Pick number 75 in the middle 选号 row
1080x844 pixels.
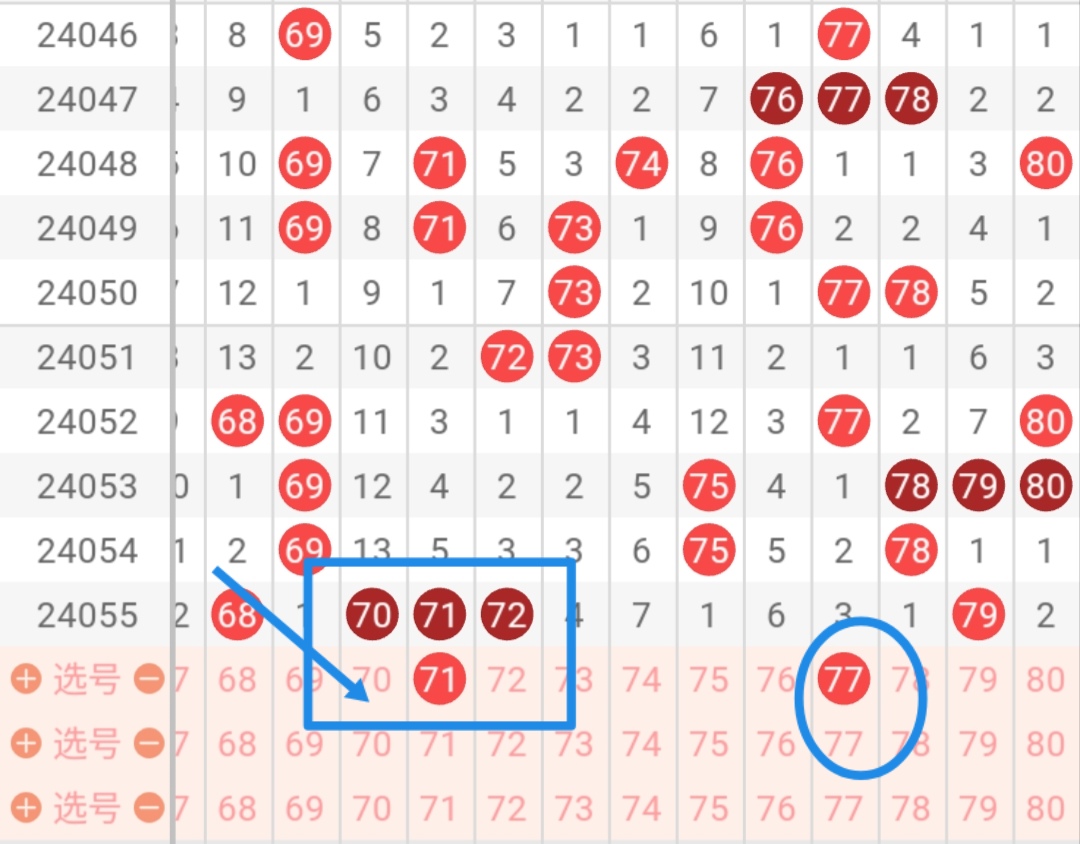tap(708, 744)
